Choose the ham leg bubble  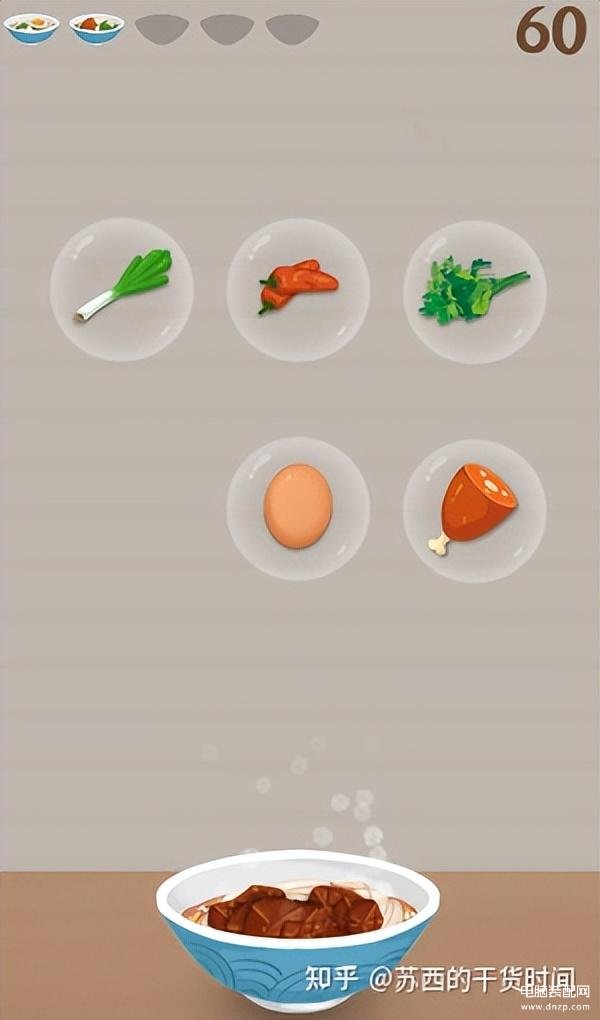(x=474, y=511)
